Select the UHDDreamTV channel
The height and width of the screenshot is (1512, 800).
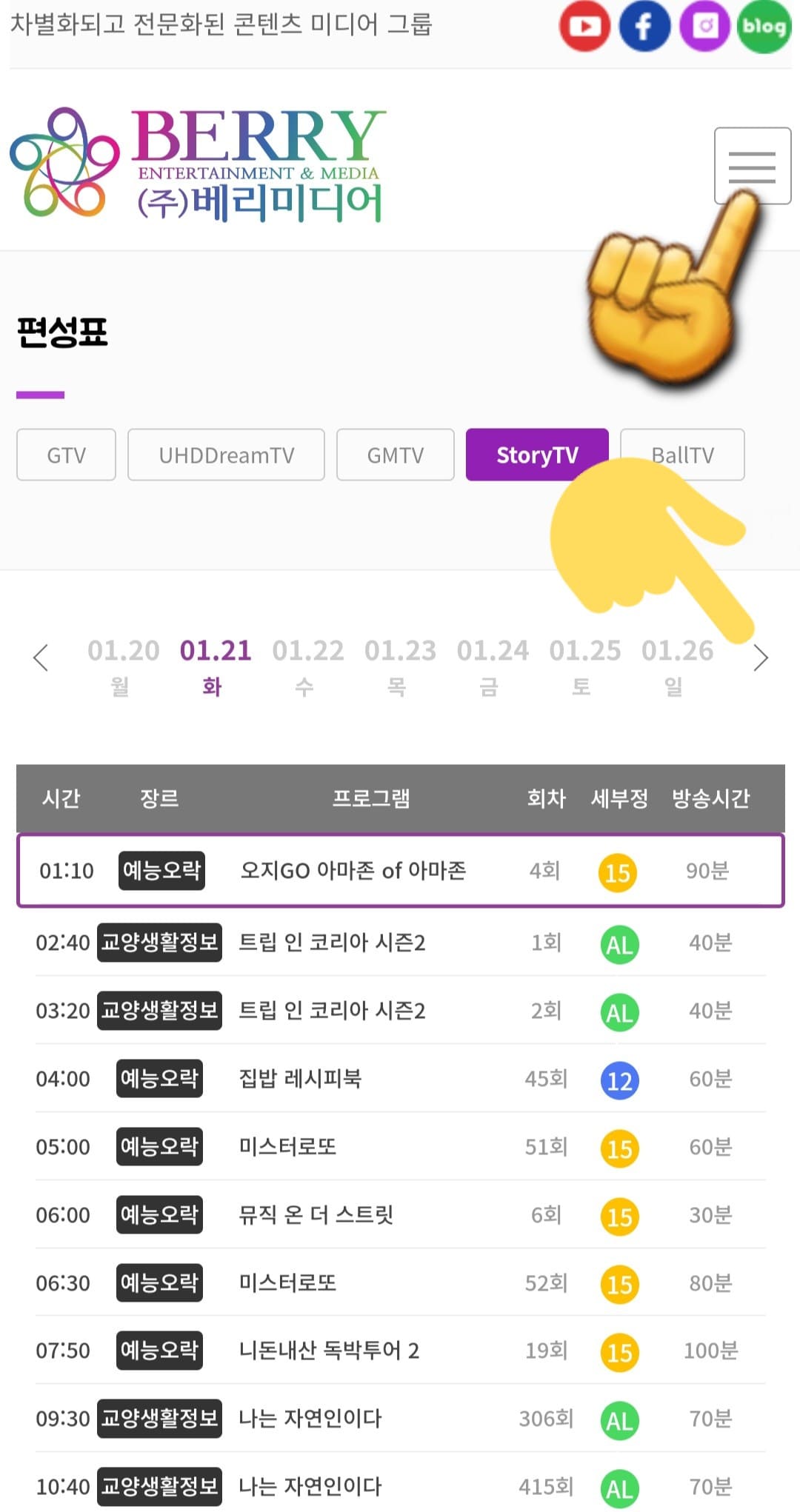pyautogui.click(x=226, y=455)
